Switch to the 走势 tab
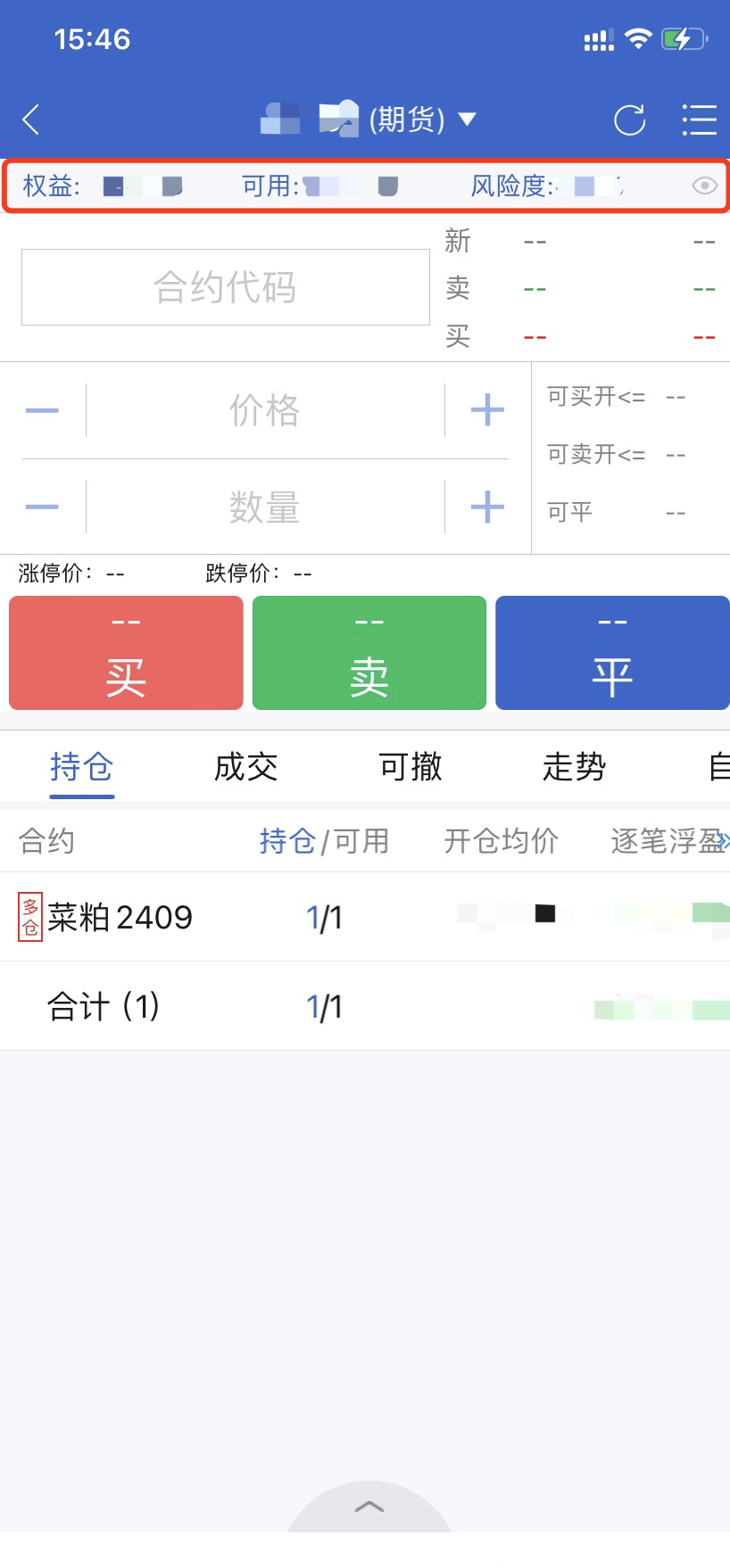 click(574, 767)
